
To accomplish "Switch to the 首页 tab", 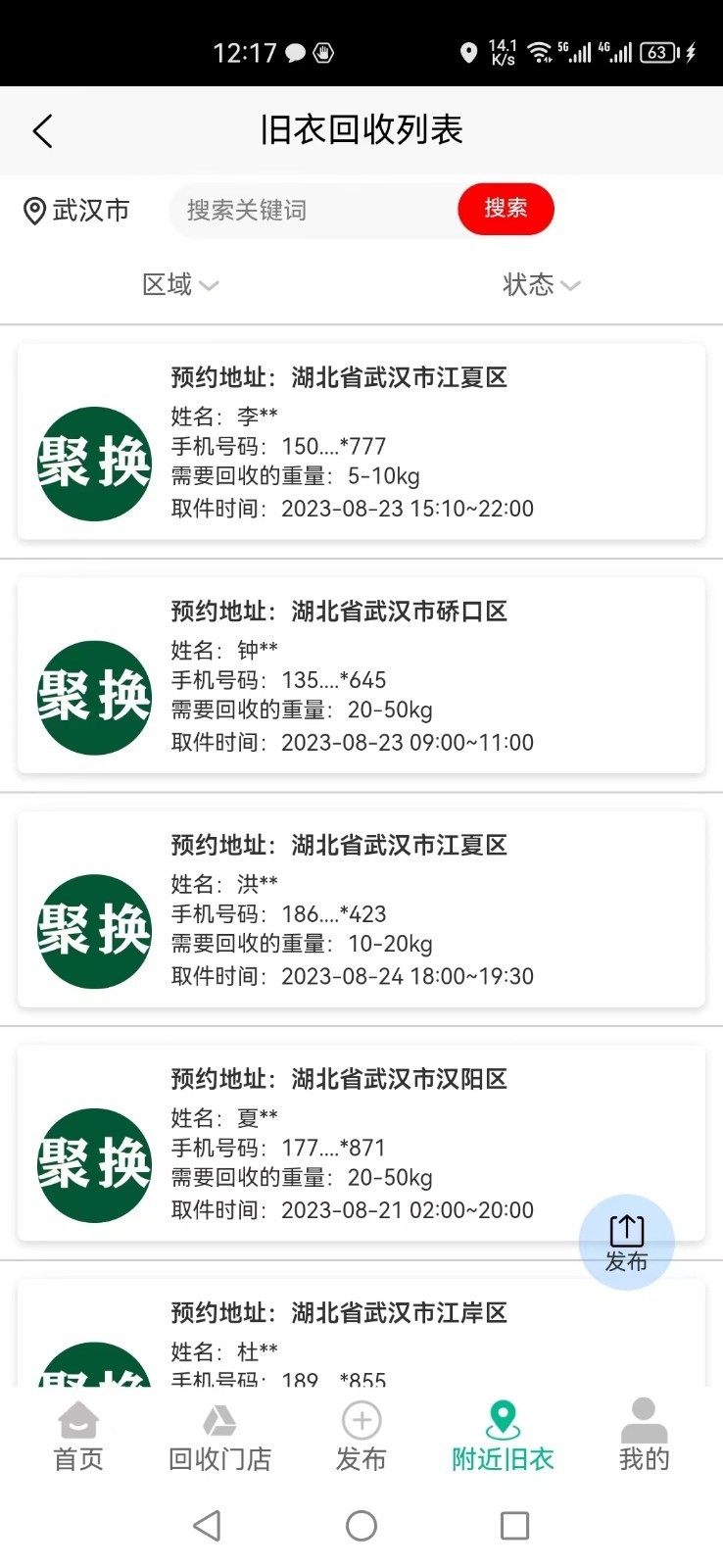I will pos(78,1437).
